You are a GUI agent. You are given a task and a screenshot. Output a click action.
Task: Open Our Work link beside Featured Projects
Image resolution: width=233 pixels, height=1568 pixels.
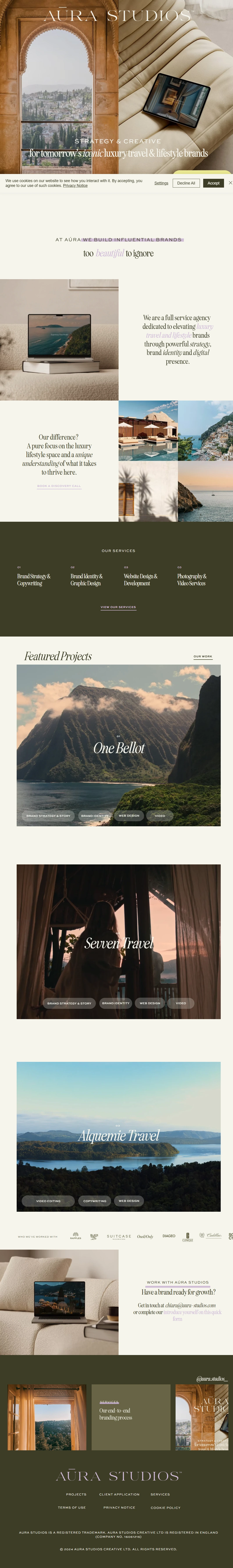click(x=203, y=656)
